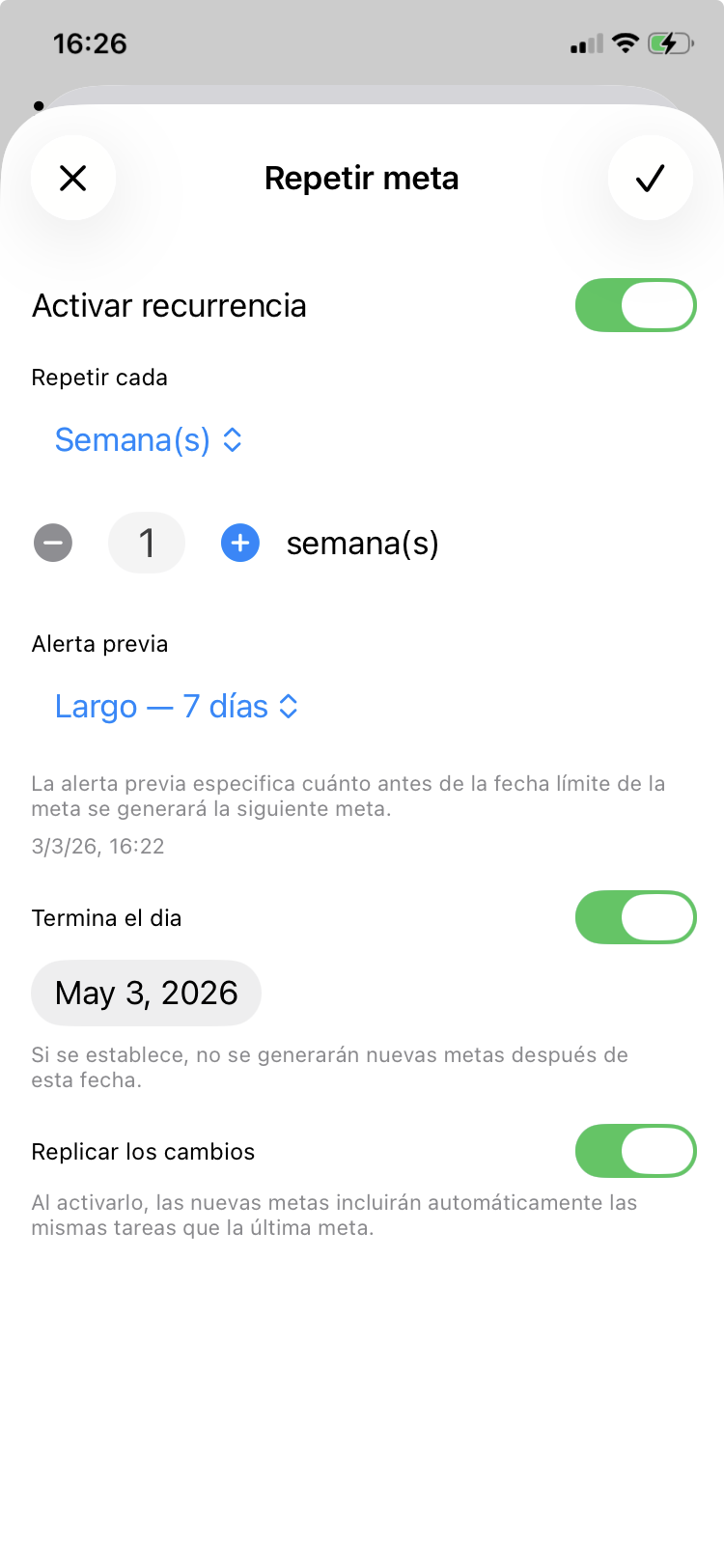The image size is (724, 1568).
Task: Disable the Activar recurrencia toggle
Action: (x=636, y=305)
